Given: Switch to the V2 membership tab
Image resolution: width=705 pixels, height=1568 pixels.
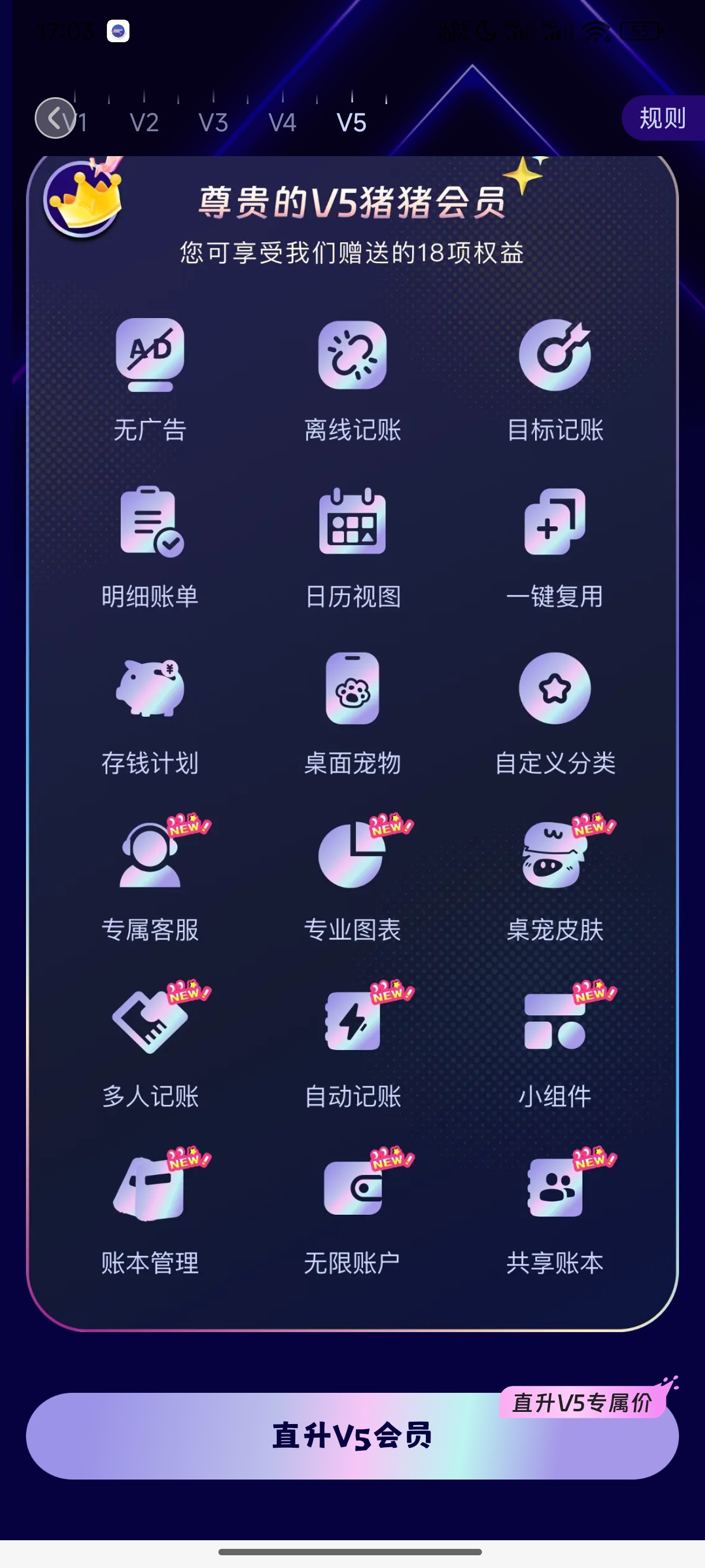Looking at the screenshot, I should click(144, 122).
